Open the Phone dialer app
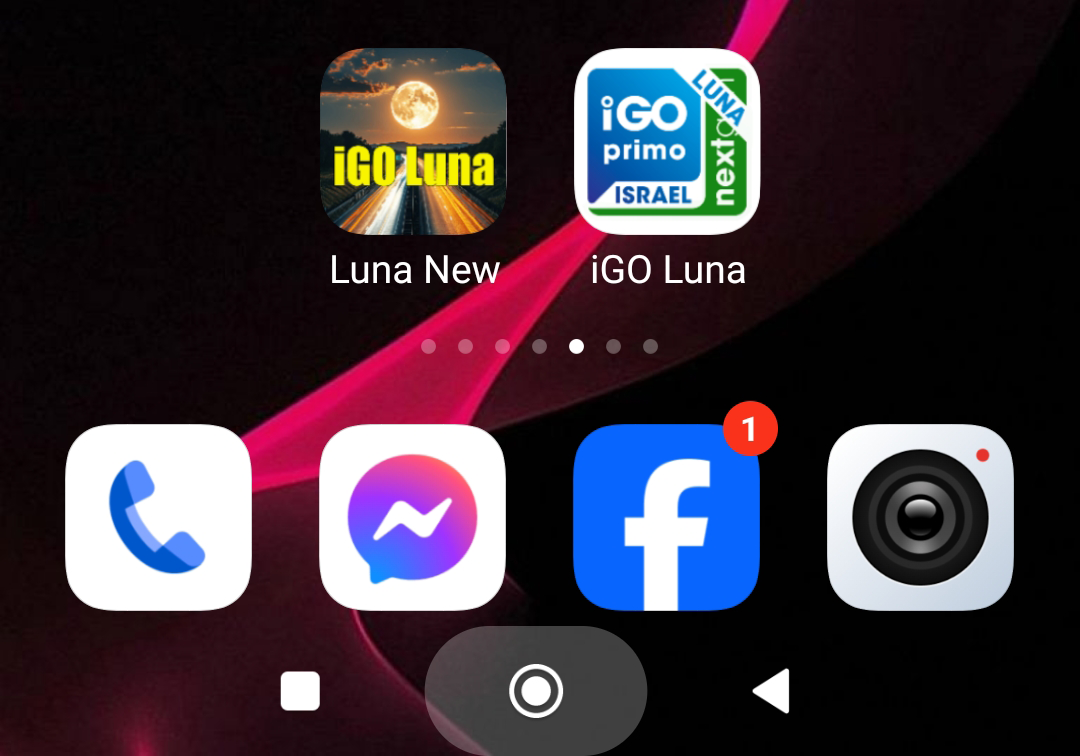The image size is (1080, 756). [158, 517]
